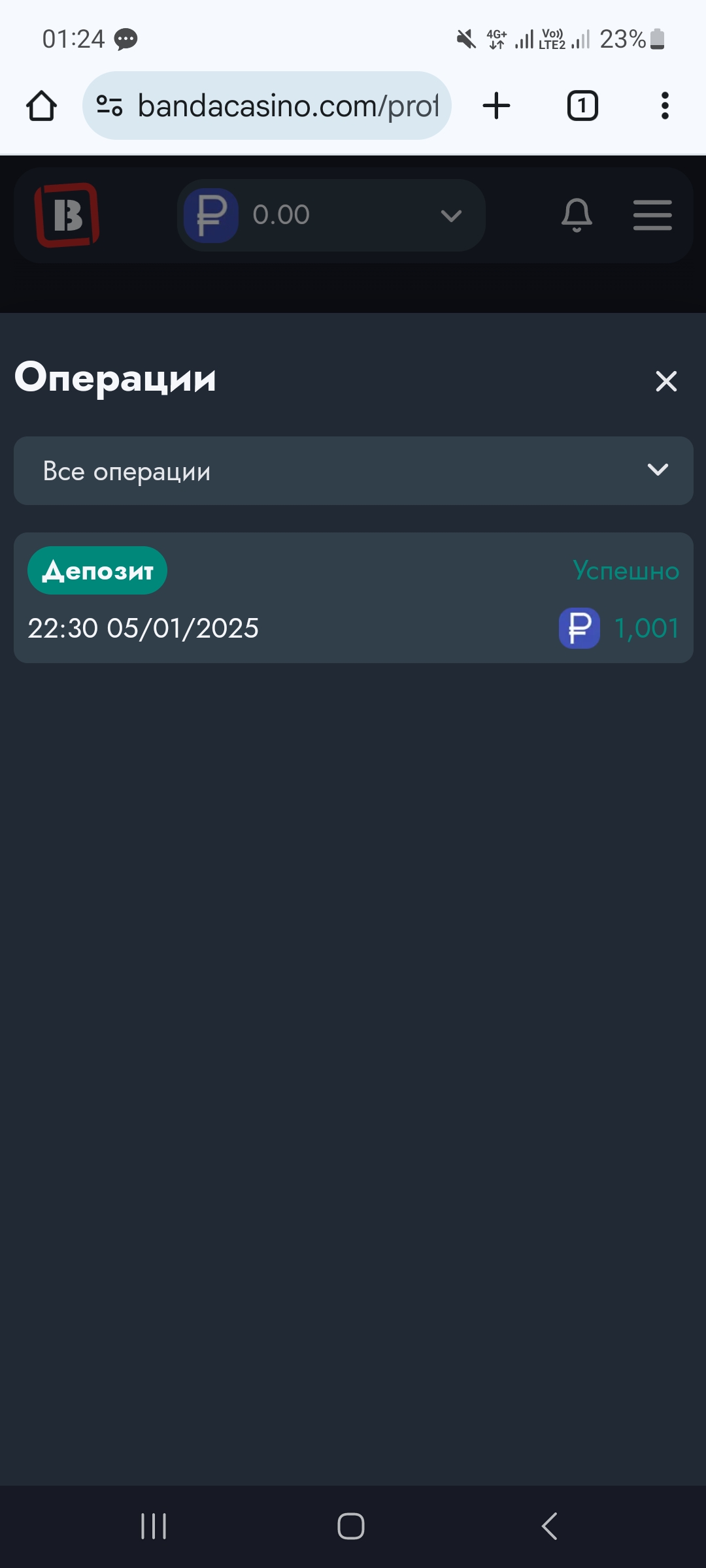Screen dimensions: 706x1568
Task: Open the Депозит operation entry
Action: pos(353,598)
